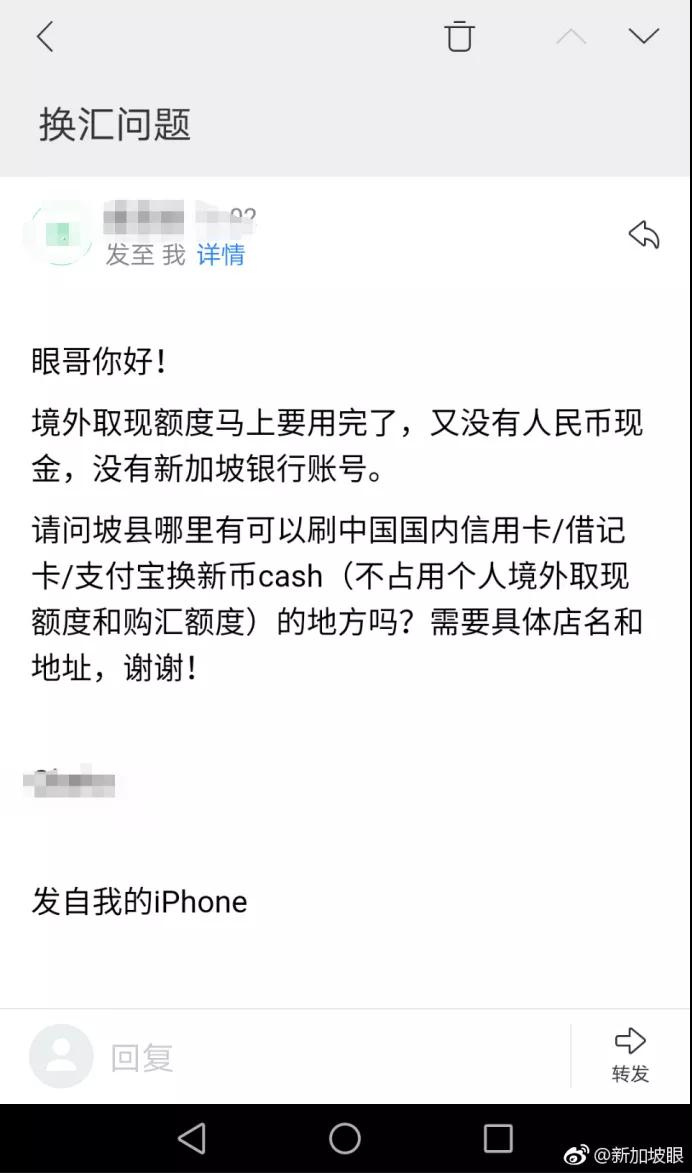
Task: Open recent apps from navigation bar
Action: (497, 1138)
